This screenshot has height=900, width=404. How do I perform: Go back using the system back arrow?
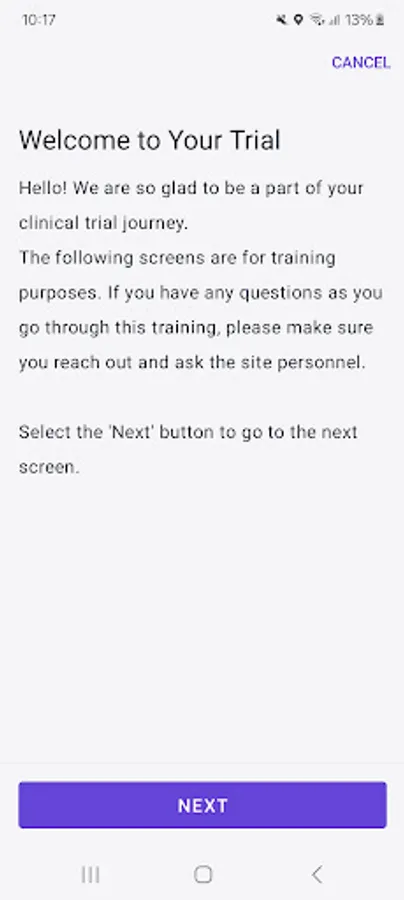pos(316,874)
